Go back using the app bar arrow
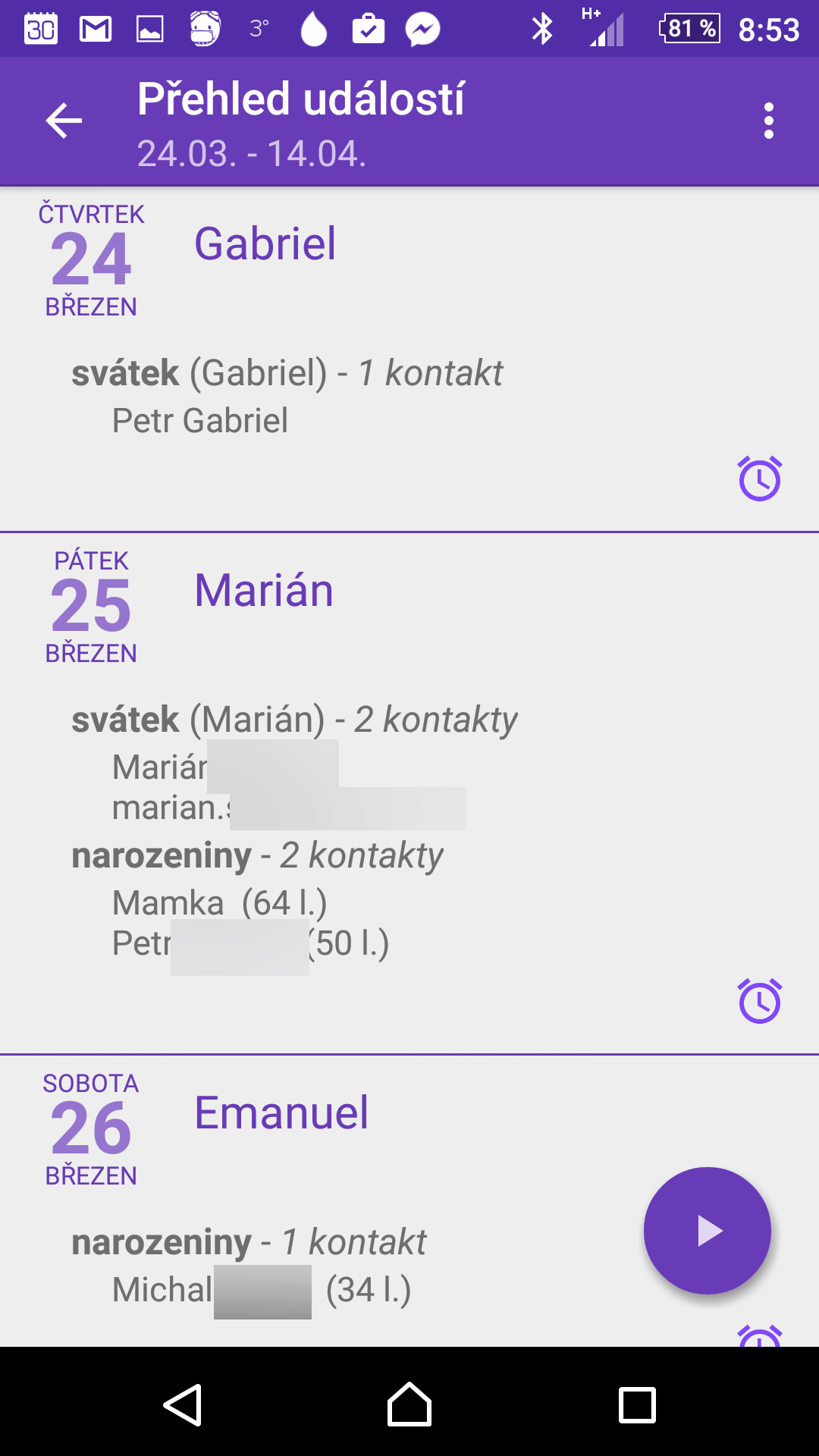This screenshot has width=819, height=1456. [64, 121]
